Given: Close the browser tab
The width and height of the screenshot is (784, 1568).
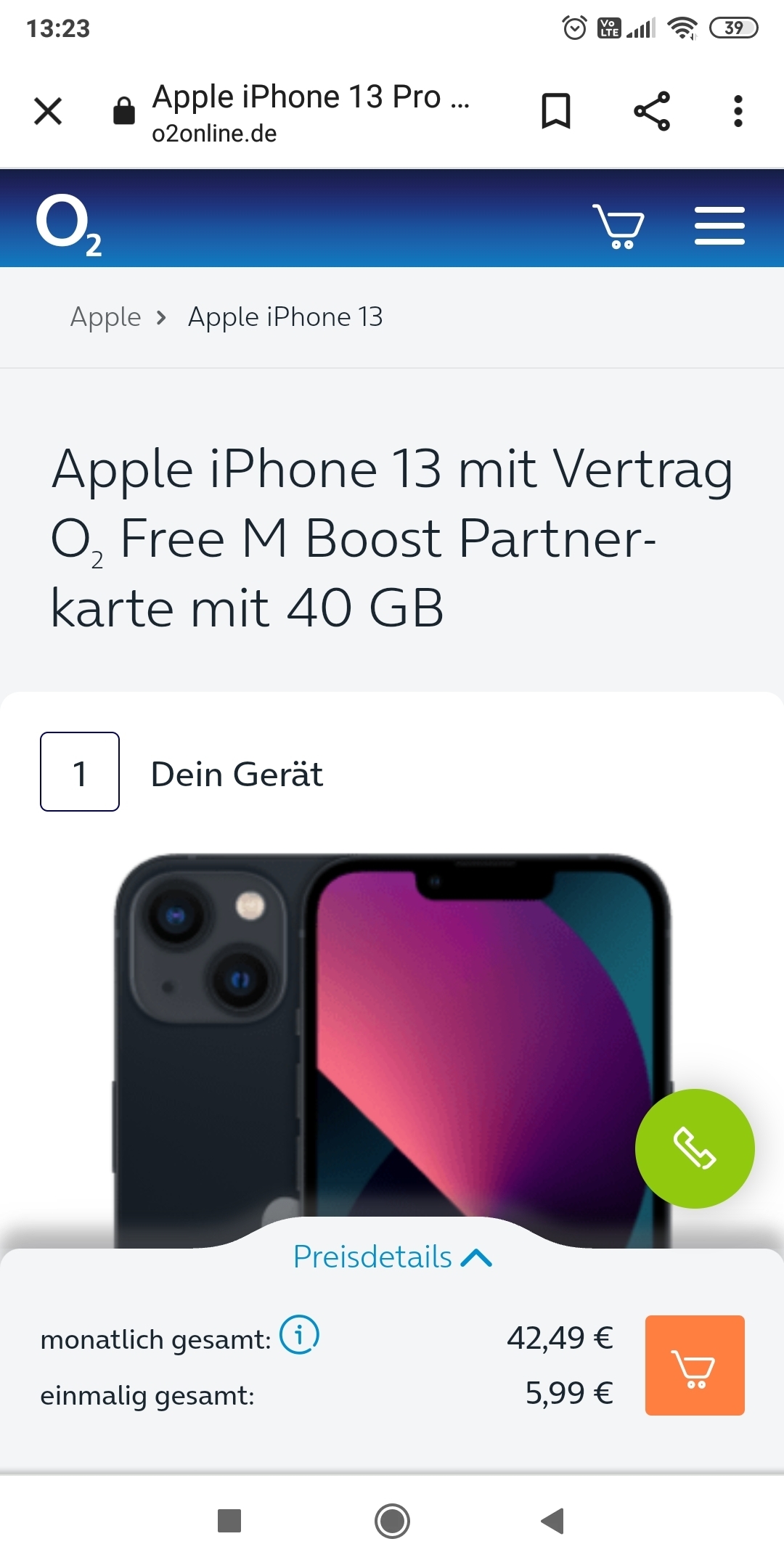Looking at the screenshot, I should tap(48, 111).
